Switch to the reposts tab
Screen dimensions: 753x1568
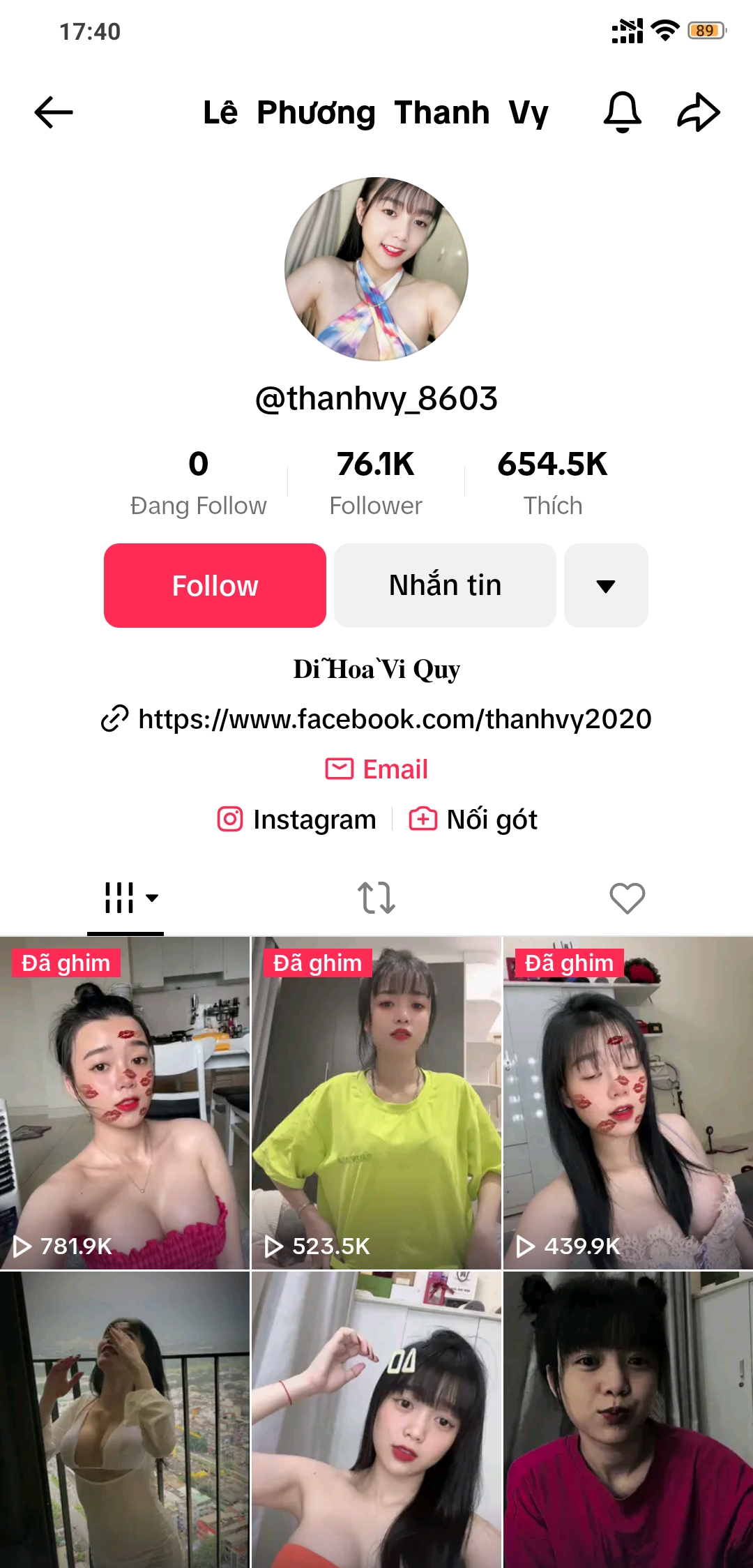point(376,898)
